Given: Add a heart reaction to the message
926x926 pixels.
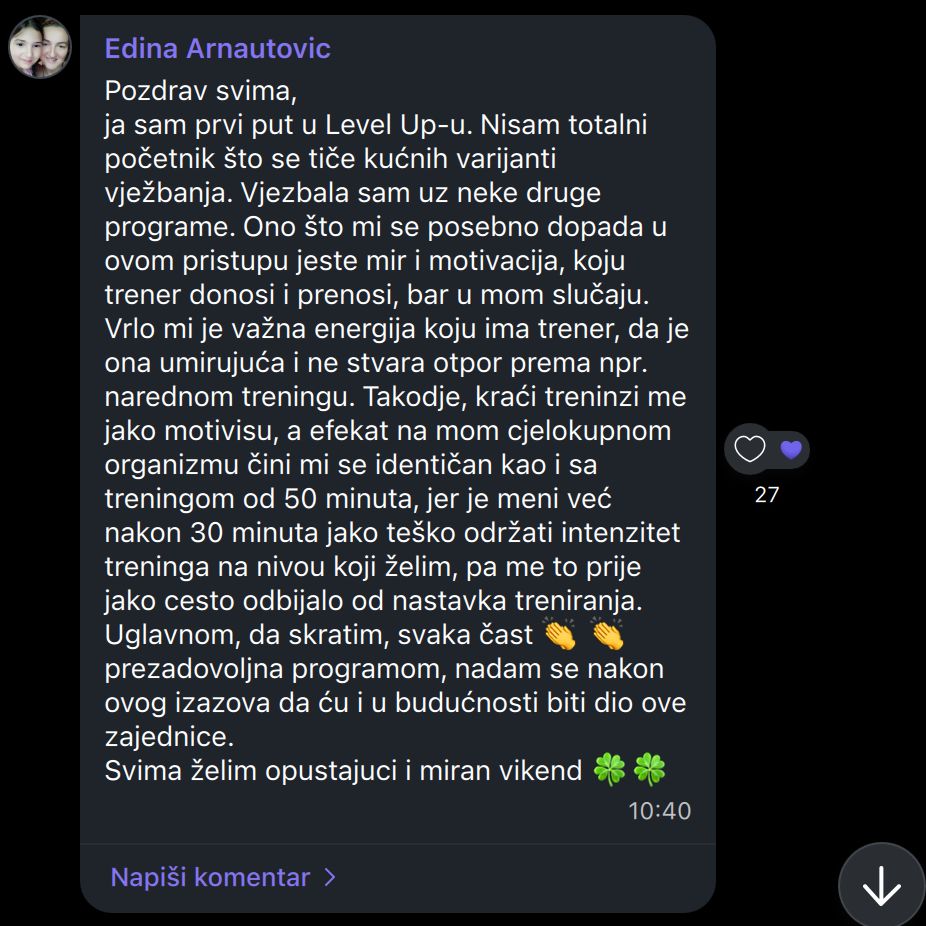Looking at the screenshot, I should pos(750,449).
